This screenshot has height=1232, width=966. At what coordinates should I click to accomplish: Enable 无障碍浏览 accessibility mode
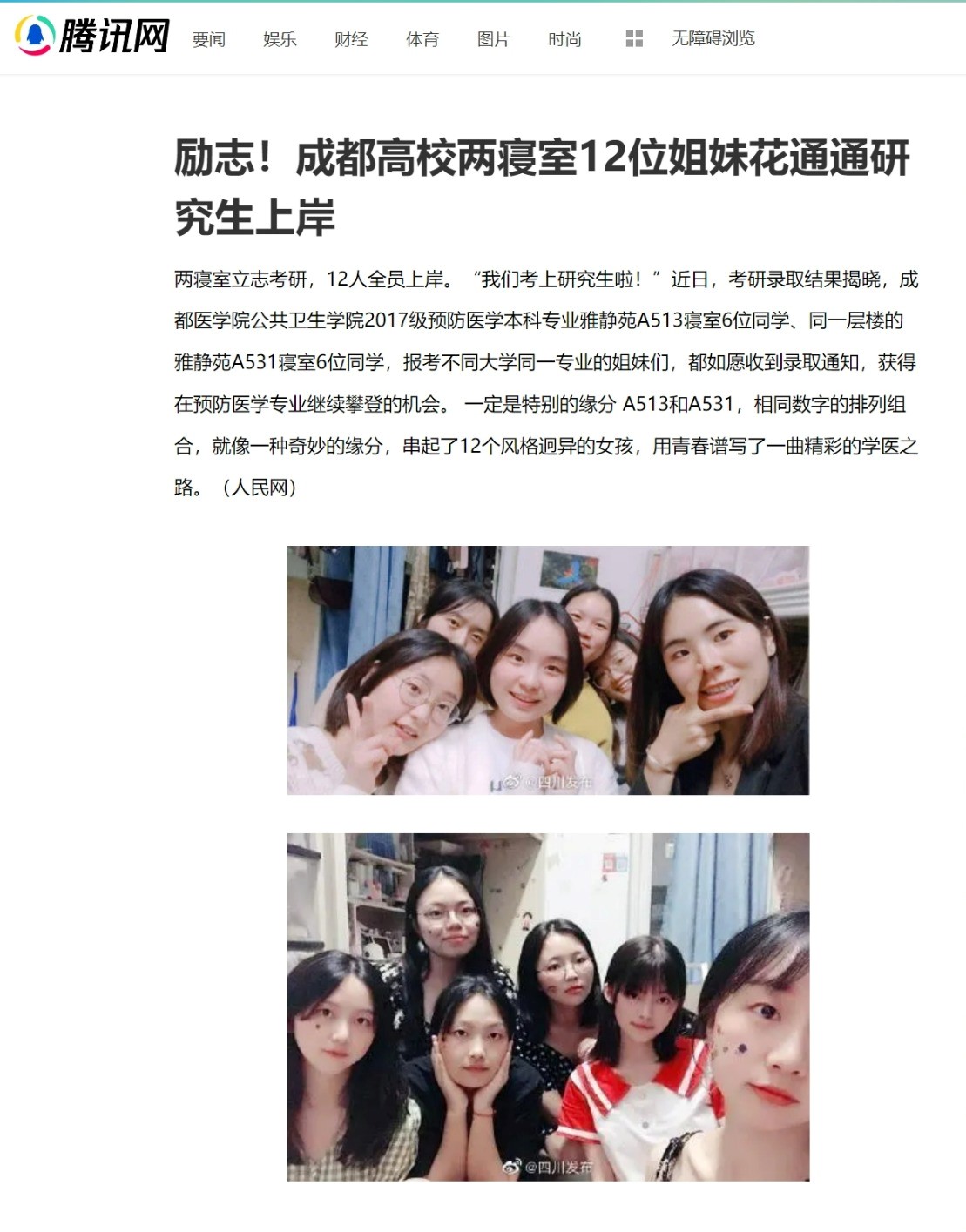(x=713, y=38)
